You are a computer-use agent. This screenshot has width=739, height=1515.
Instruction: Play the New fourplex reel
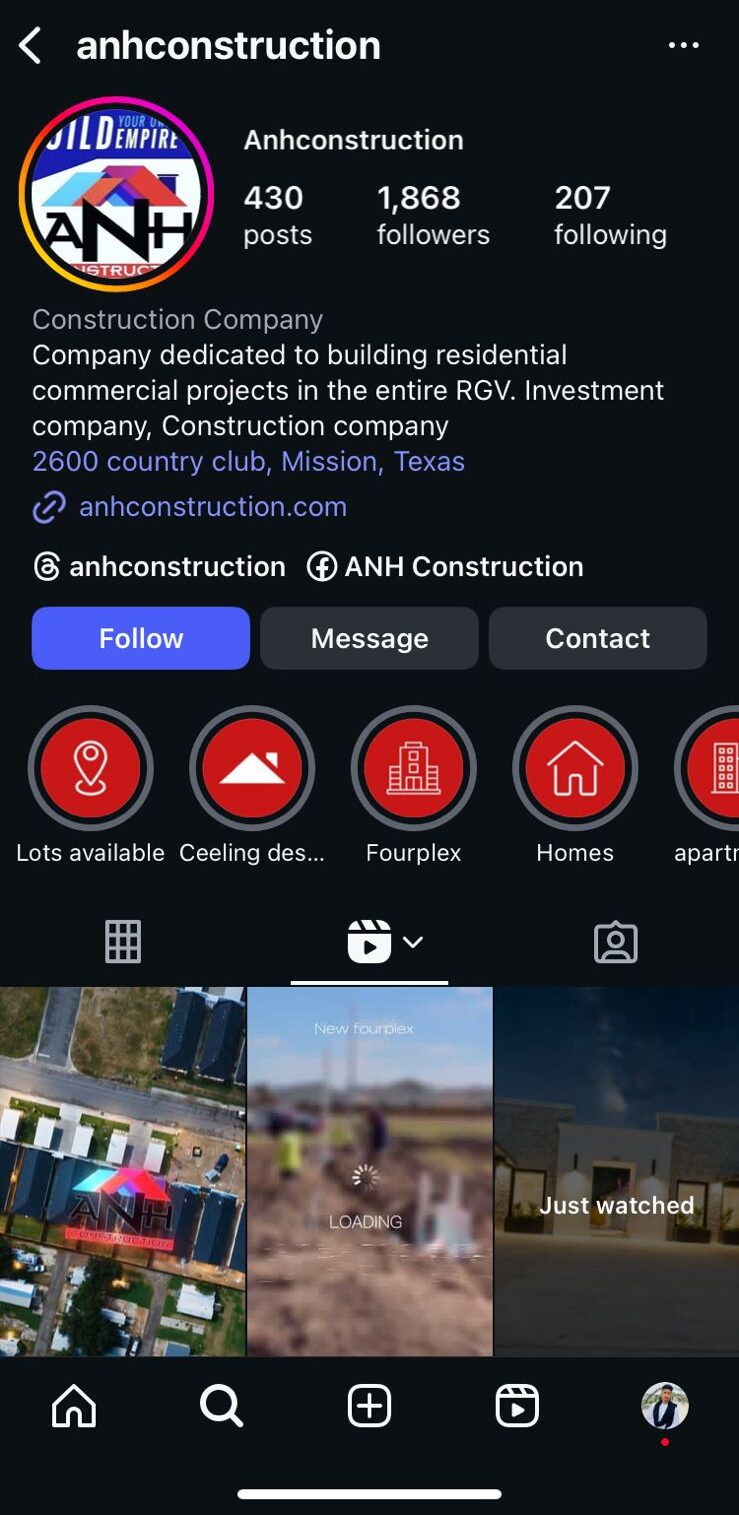(x=369, y=1170)
